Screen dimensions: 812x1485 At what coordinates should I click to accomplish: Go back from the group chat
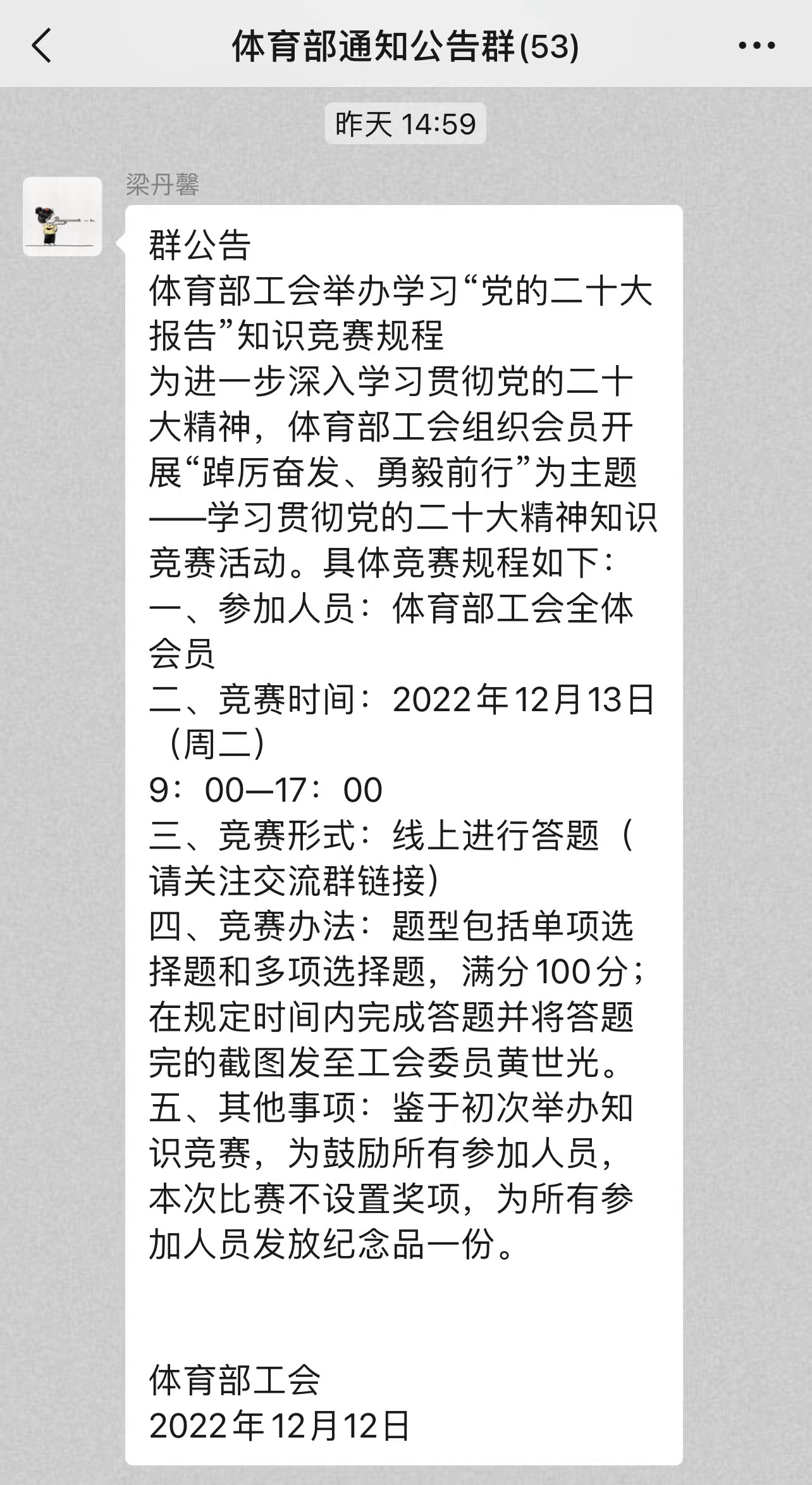[42, 46]
